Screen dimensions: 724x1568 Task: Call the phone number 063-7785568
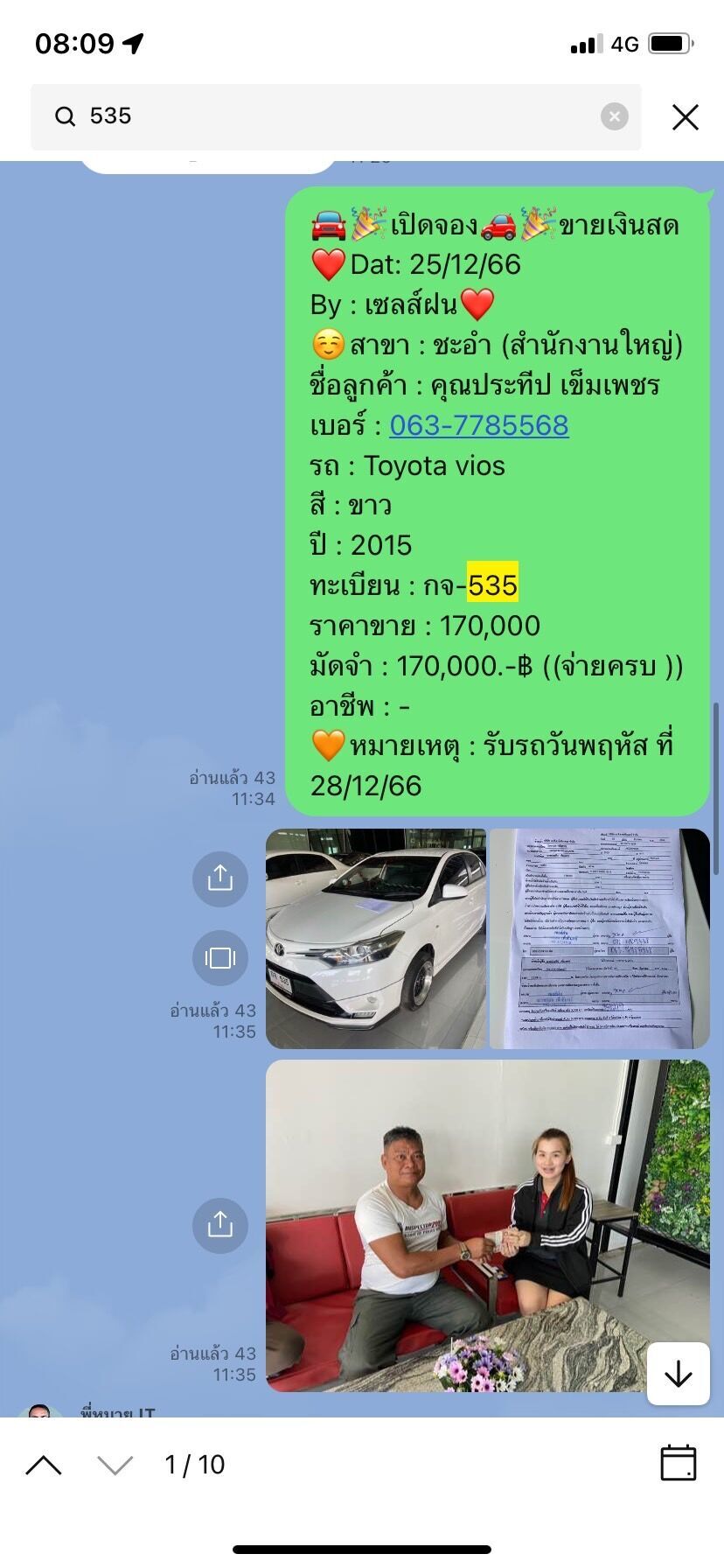click(x=479, y=425)
